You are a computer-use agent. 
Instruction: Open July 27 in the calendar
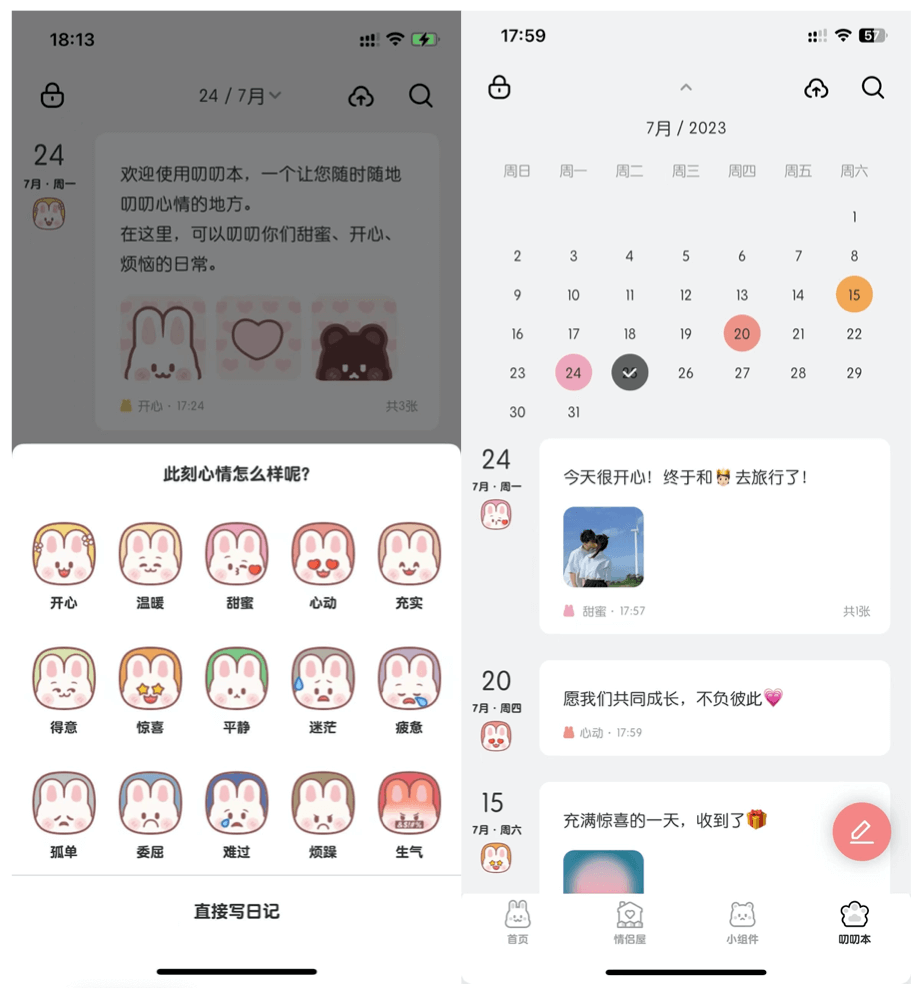pyautogui.click(x=742, y=373)
